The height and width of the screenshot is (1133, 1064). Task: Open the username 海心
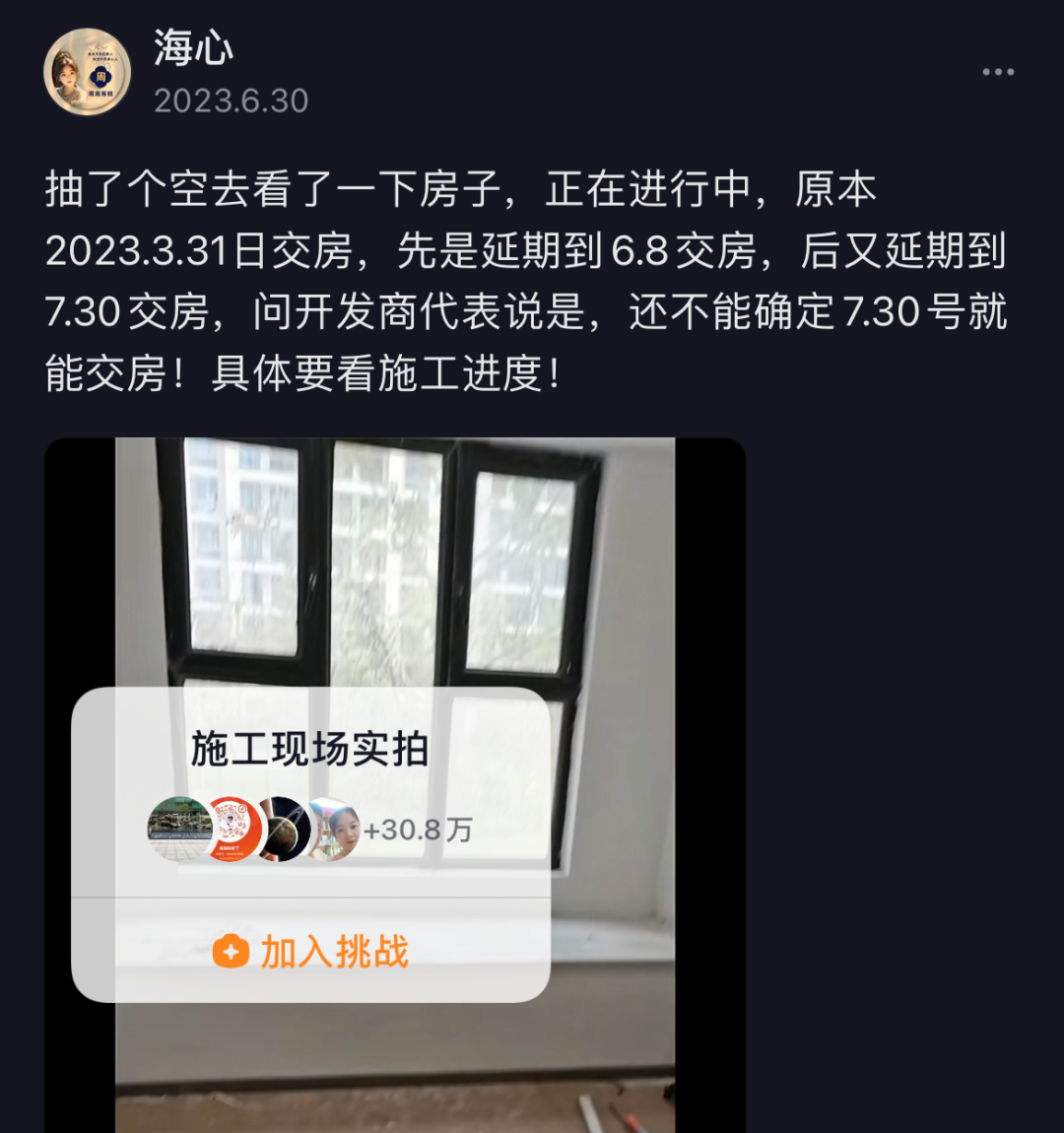click(x=193, y=48)
